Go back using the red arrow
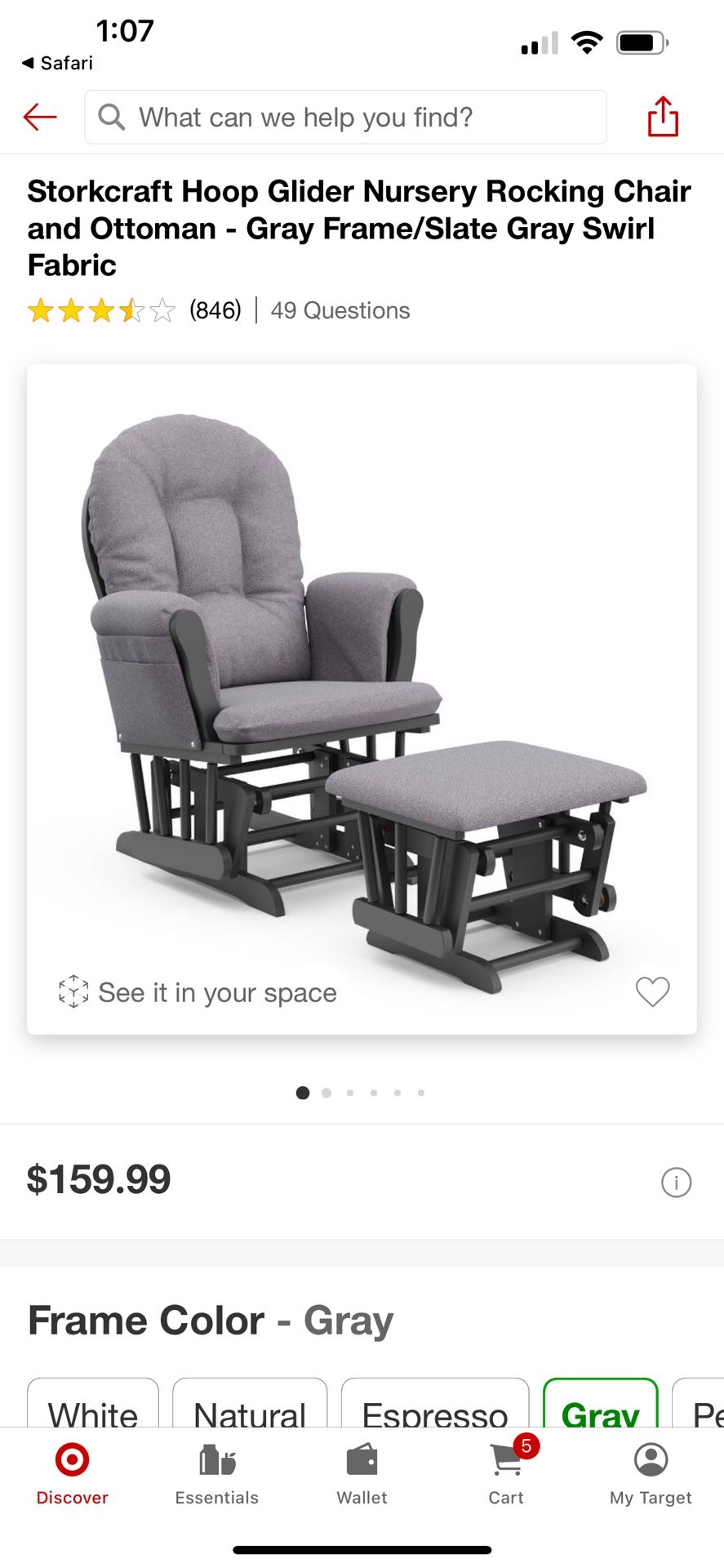This screenshot has width=724, height=1568. pyautogui.click(x=40, y=118)
